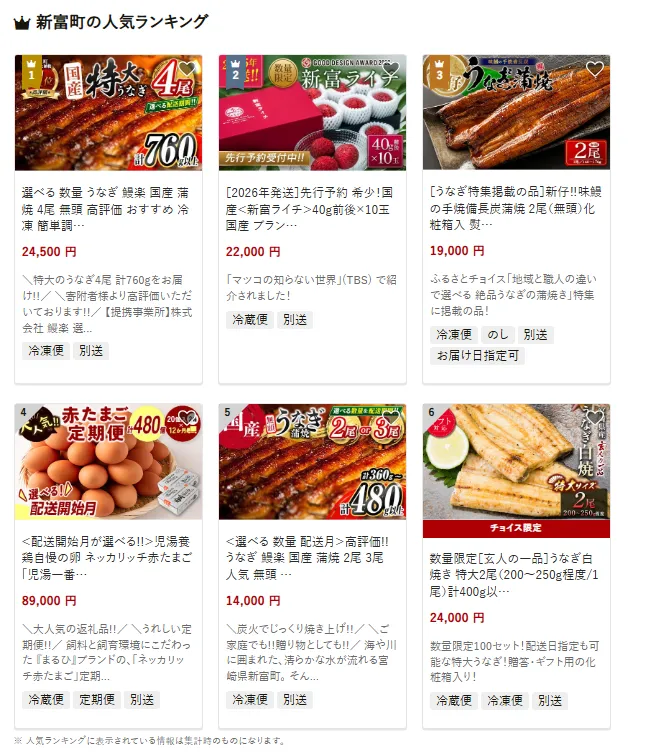649x754 pixels.
Task: Favorite the 24,500円 うなぎ 4尾 item
Action: pos(186,70)
